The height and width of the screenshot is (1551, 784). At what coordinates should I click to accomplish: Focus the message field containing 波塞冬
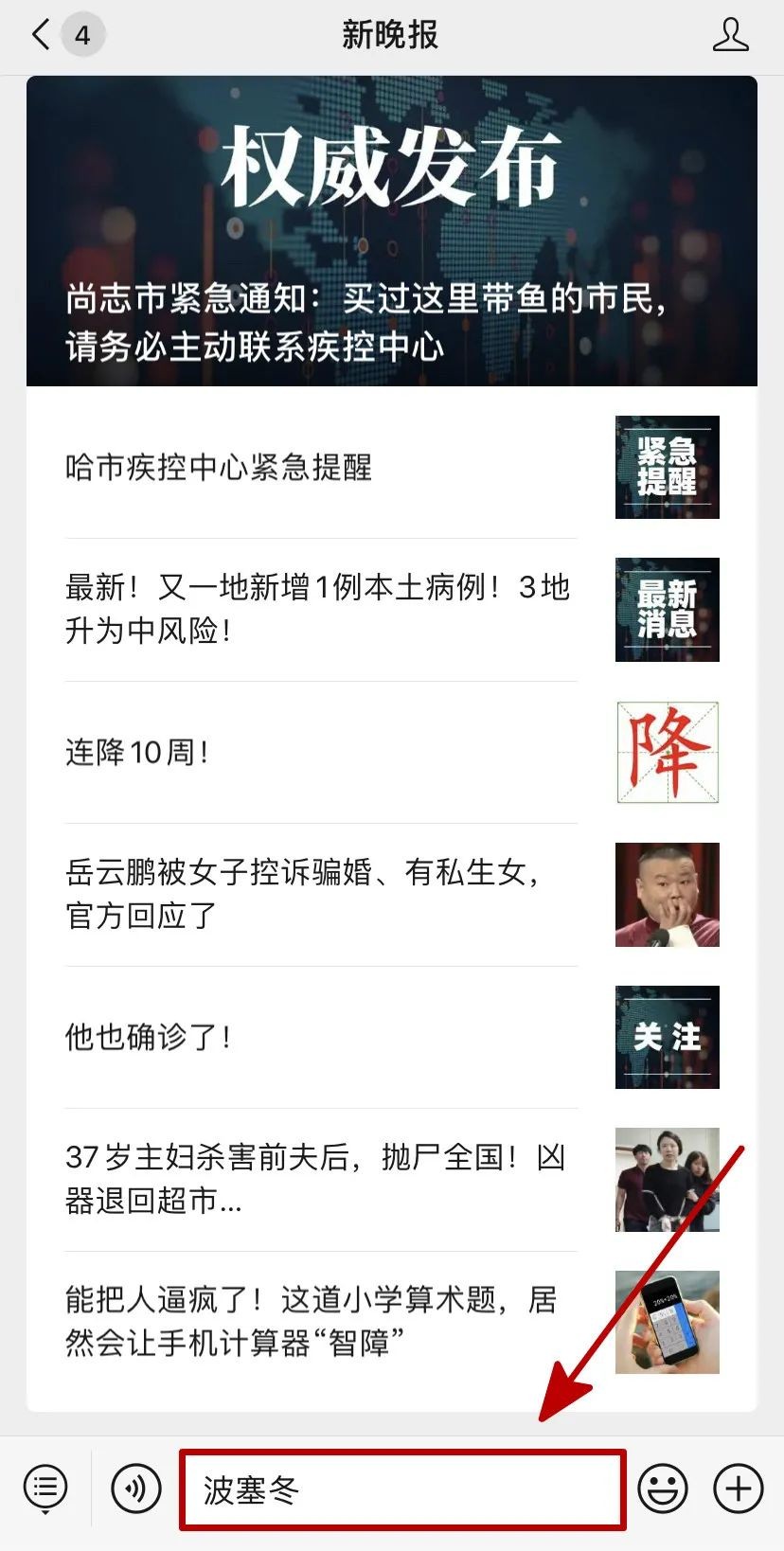click(x=402, y=1489)
